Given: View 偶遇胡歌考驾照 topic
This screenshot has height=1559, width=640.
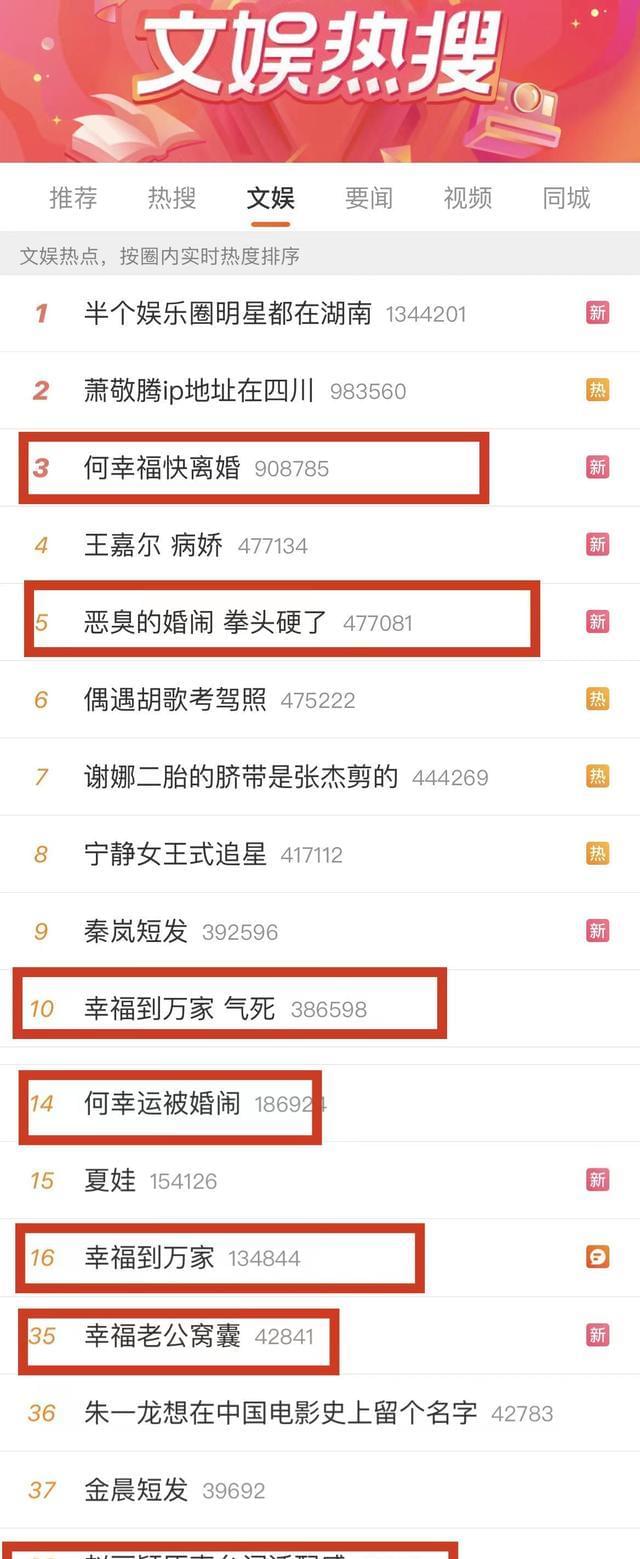Looking at the screenshot, I should click(175, 700).
